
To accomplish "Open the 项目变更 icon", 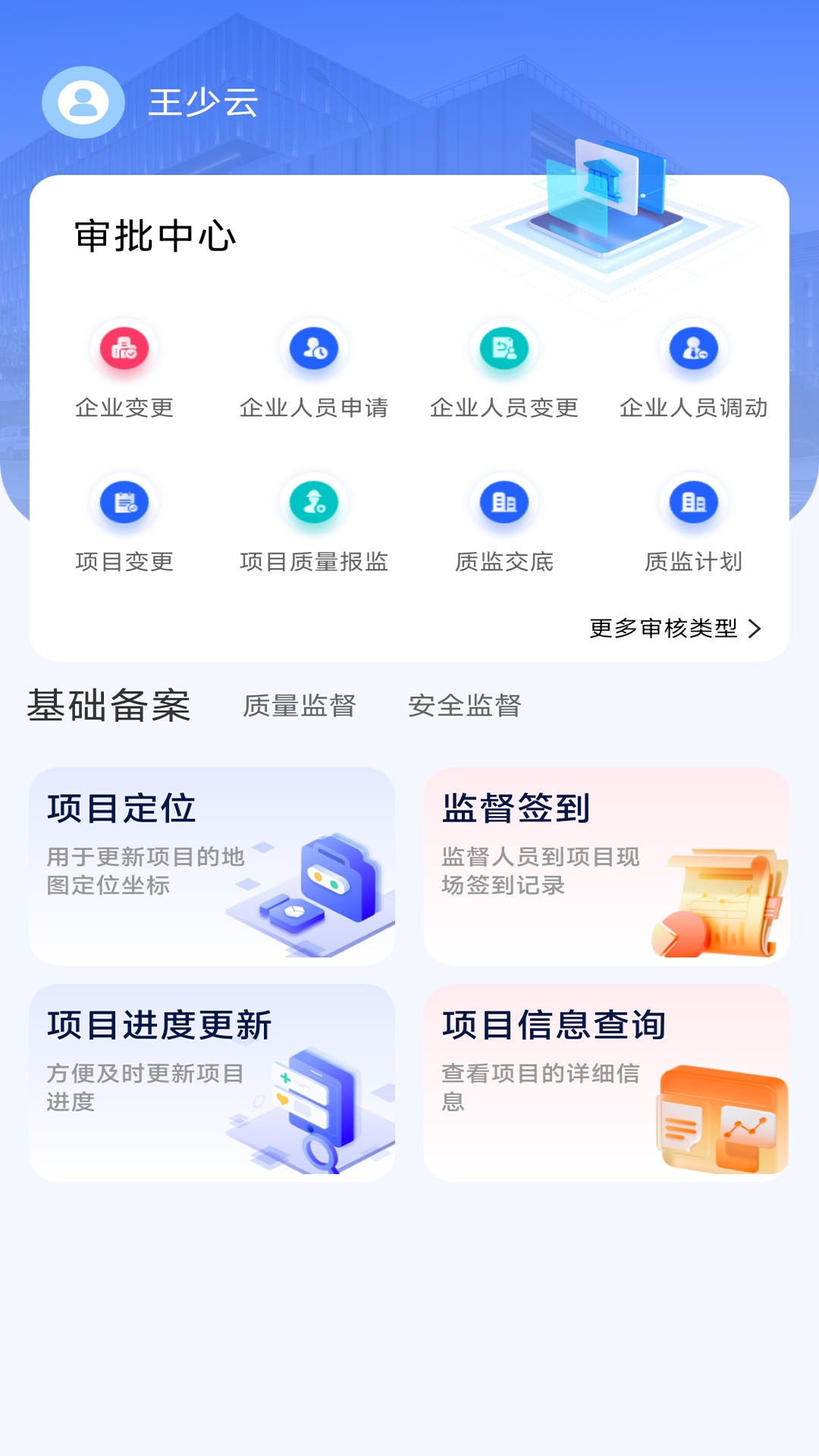I will (124, 502).
